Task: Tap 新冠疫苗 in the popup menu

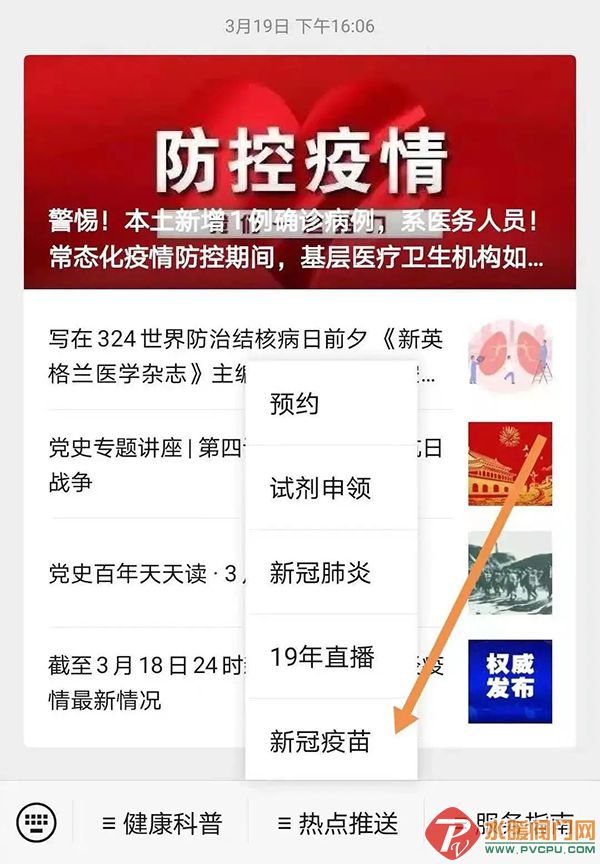Action: (x=331, y=741)
